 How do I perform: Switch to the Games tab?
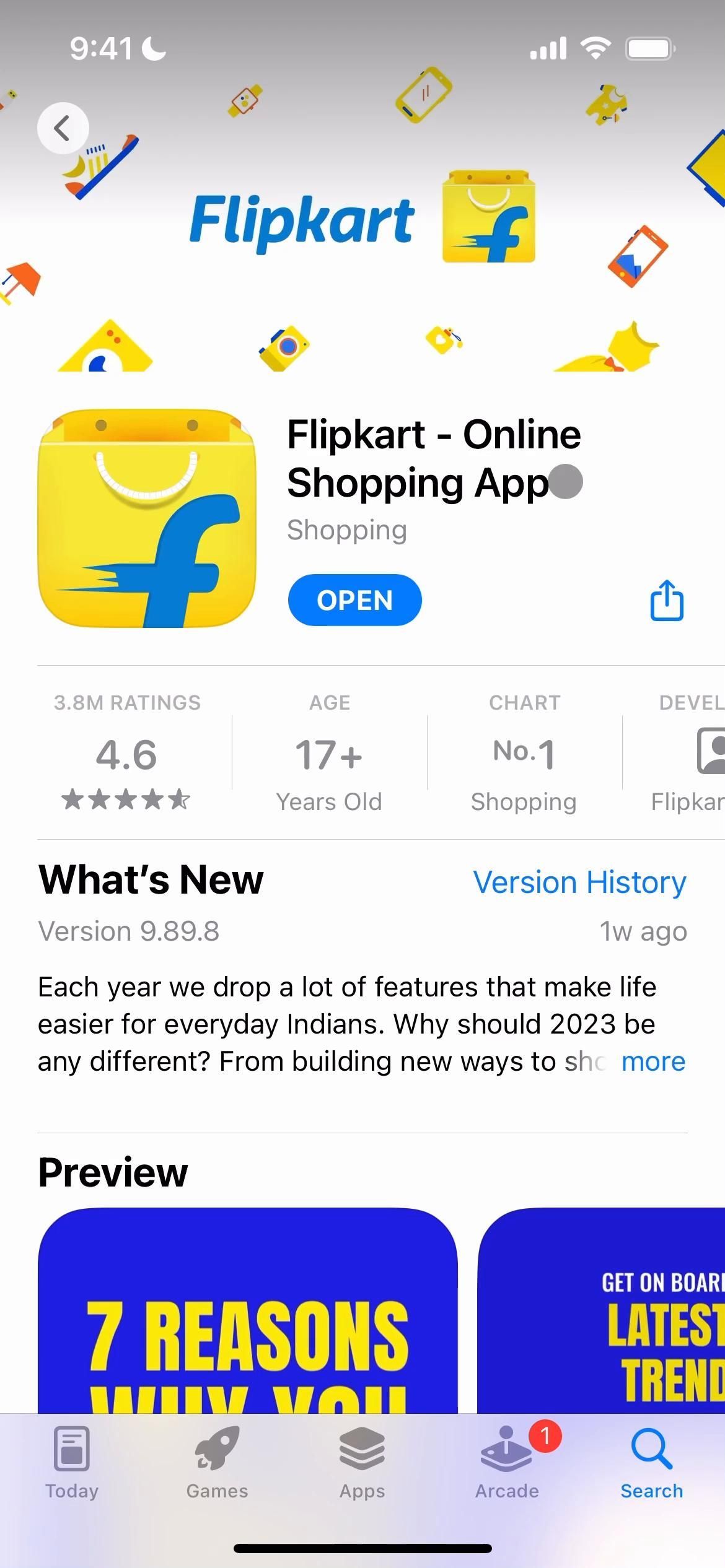(x=217, y=1463)
